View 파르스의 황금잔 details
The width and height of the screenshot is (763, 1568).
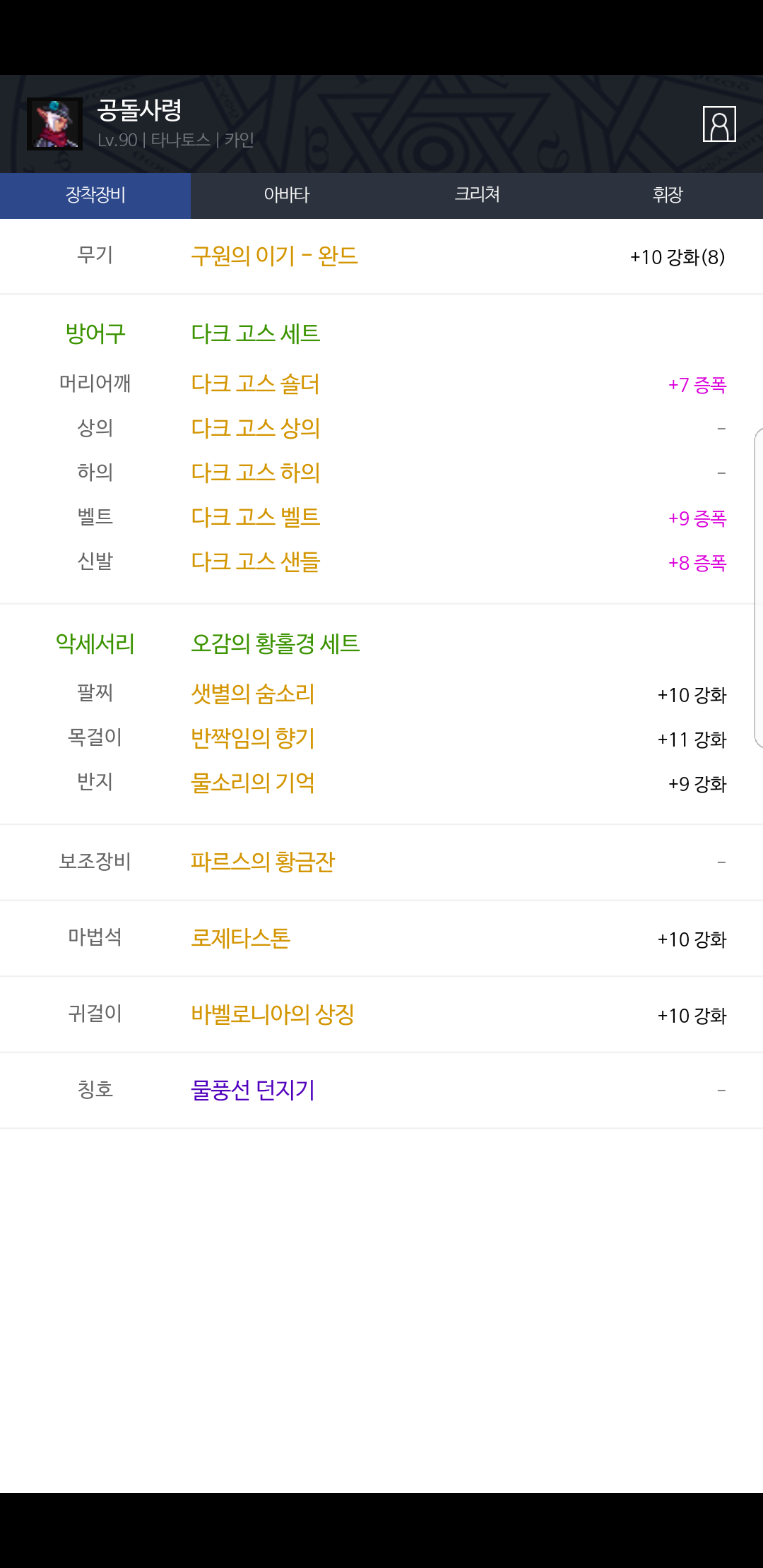[262, 862]
